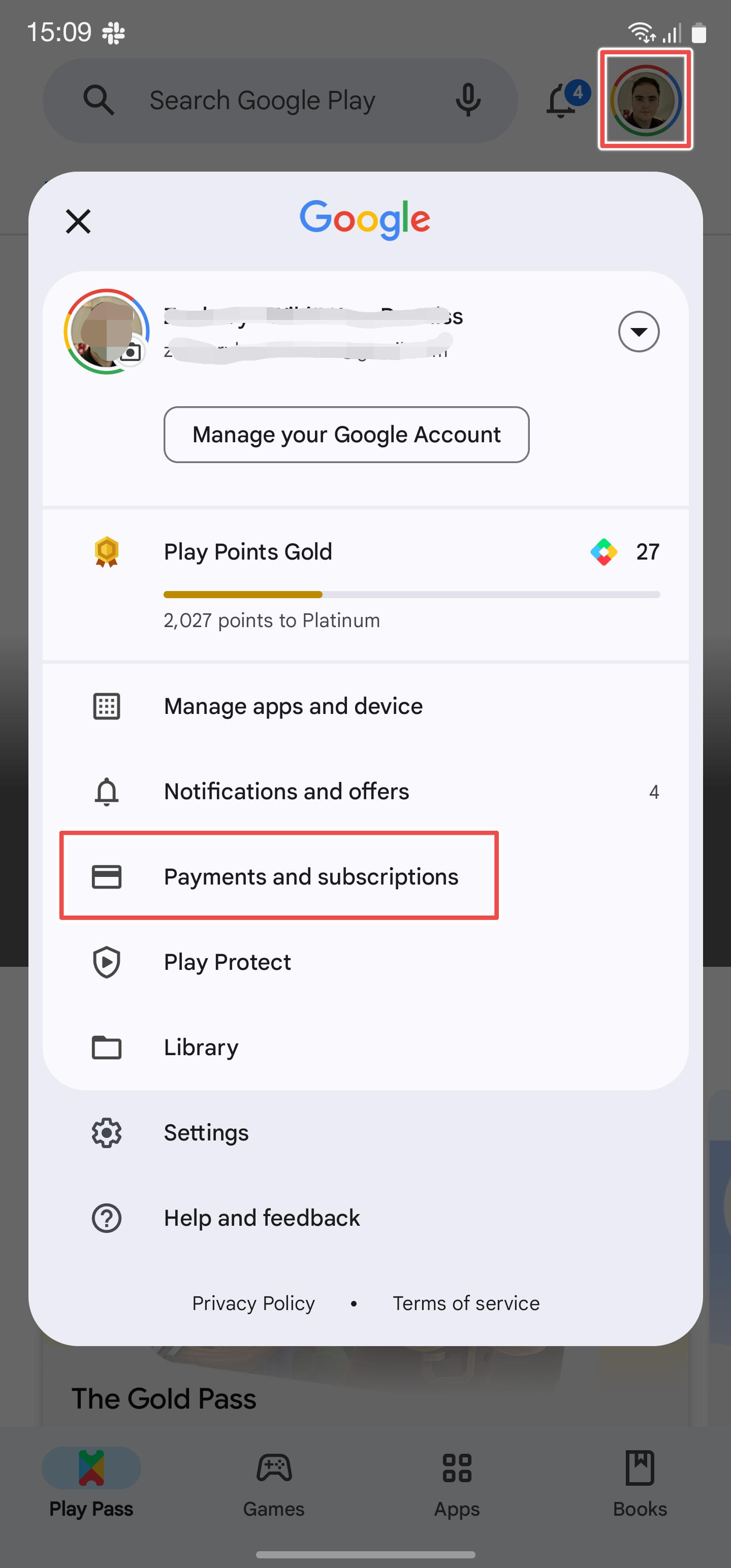
Task: Expand the account switcher arrow
Action: tap(639, 332)
